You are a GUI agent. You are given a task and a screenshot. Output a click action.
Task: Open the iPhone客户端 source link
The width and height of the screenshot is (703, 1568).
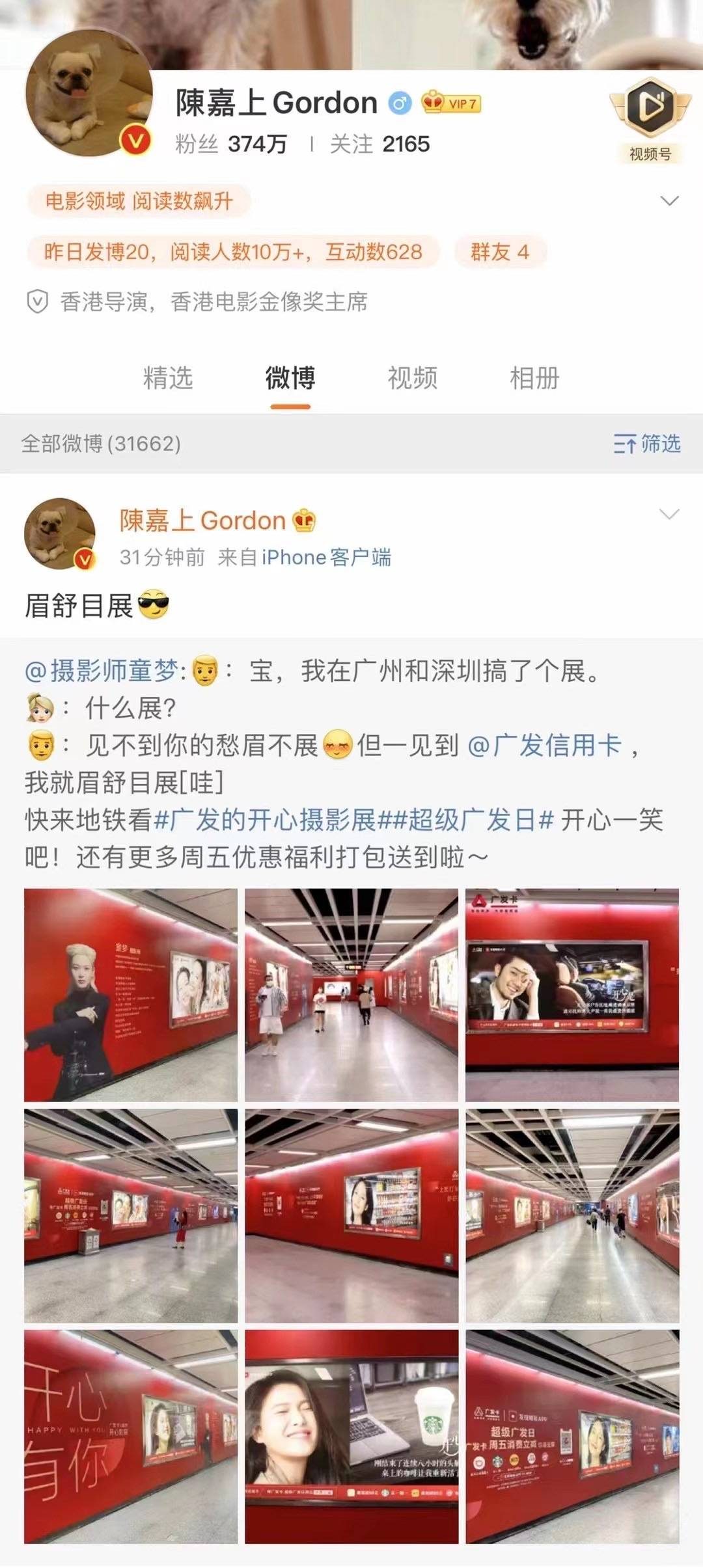326,558
